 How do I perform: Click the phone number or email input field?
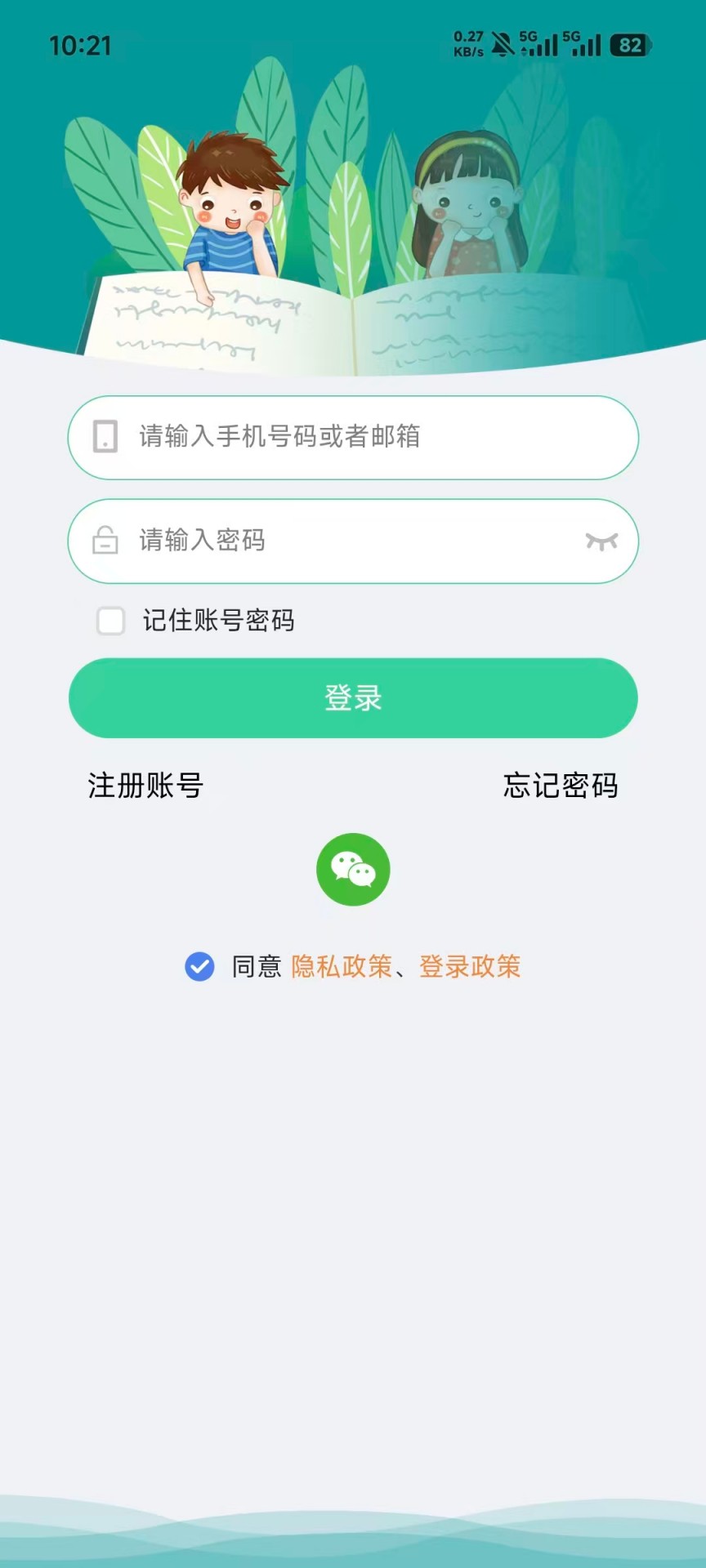click(352, 438)
